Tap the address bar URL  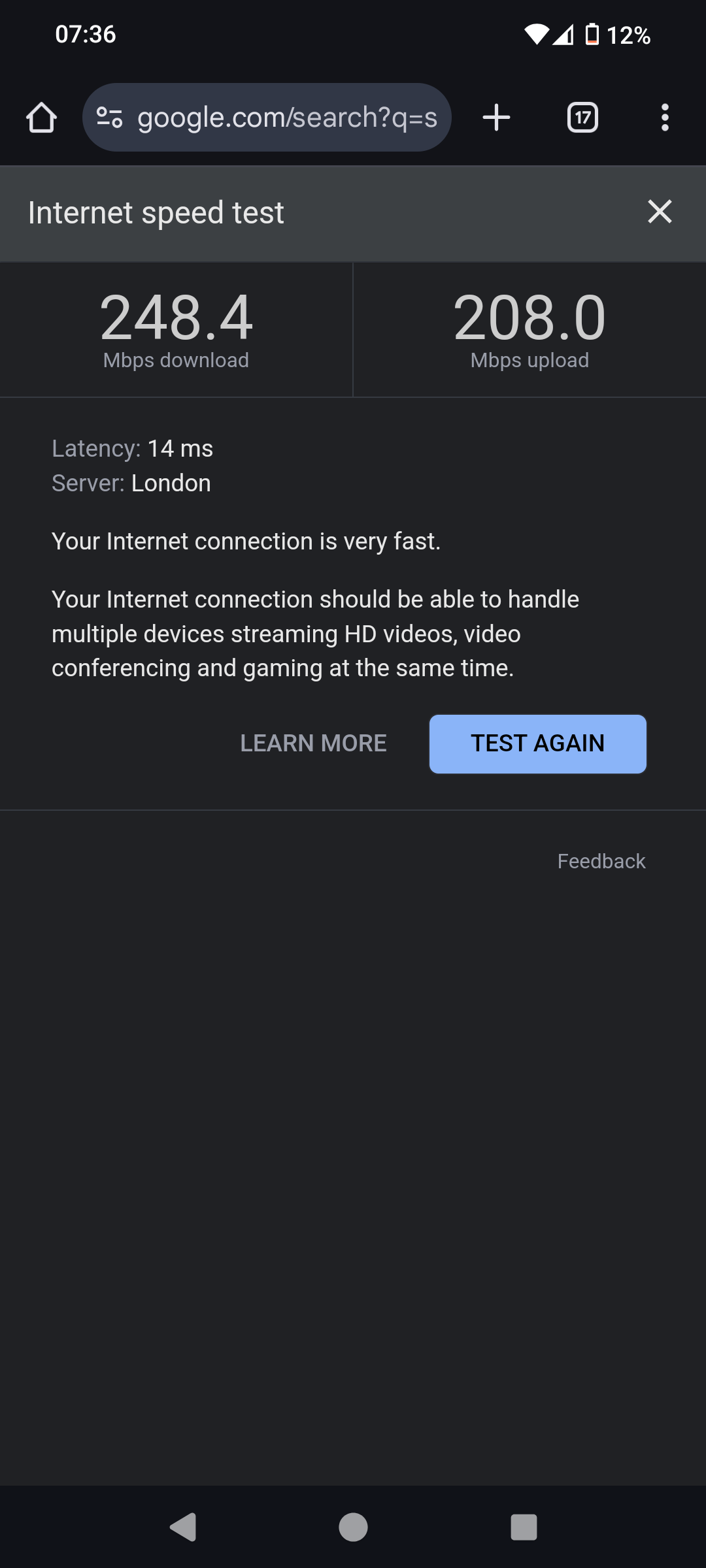(287, 118)
